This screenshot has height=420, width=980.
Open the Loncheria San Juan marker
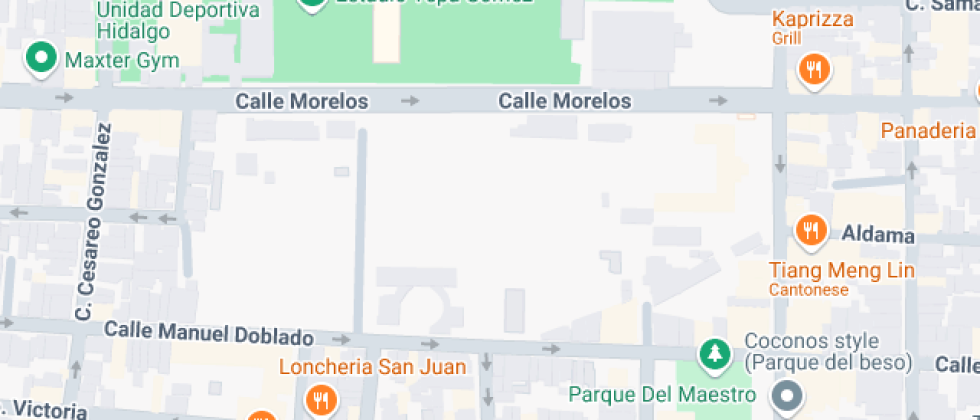click(320, 400)
